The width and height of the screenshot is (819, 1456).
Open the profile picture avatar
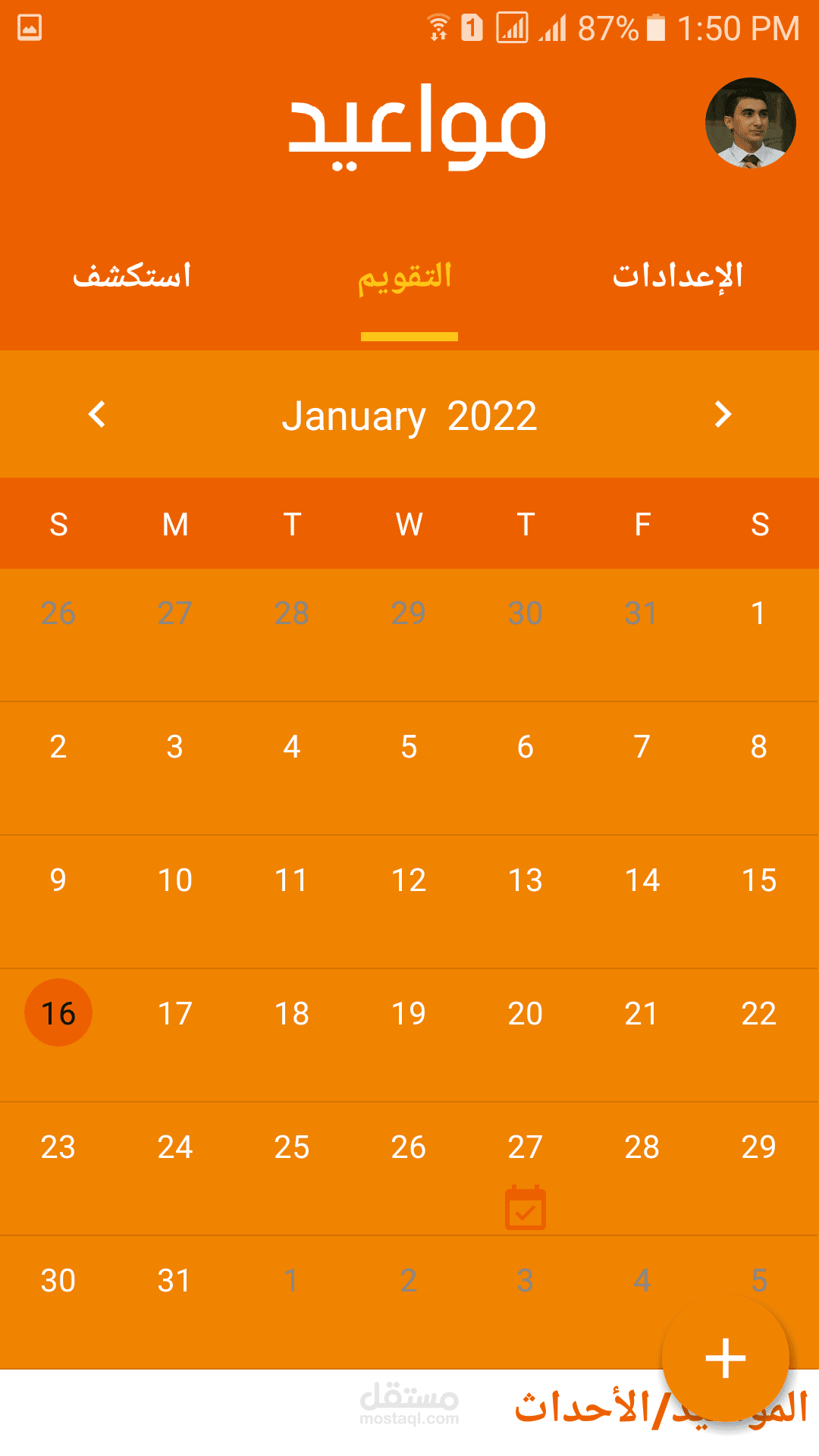750,123
